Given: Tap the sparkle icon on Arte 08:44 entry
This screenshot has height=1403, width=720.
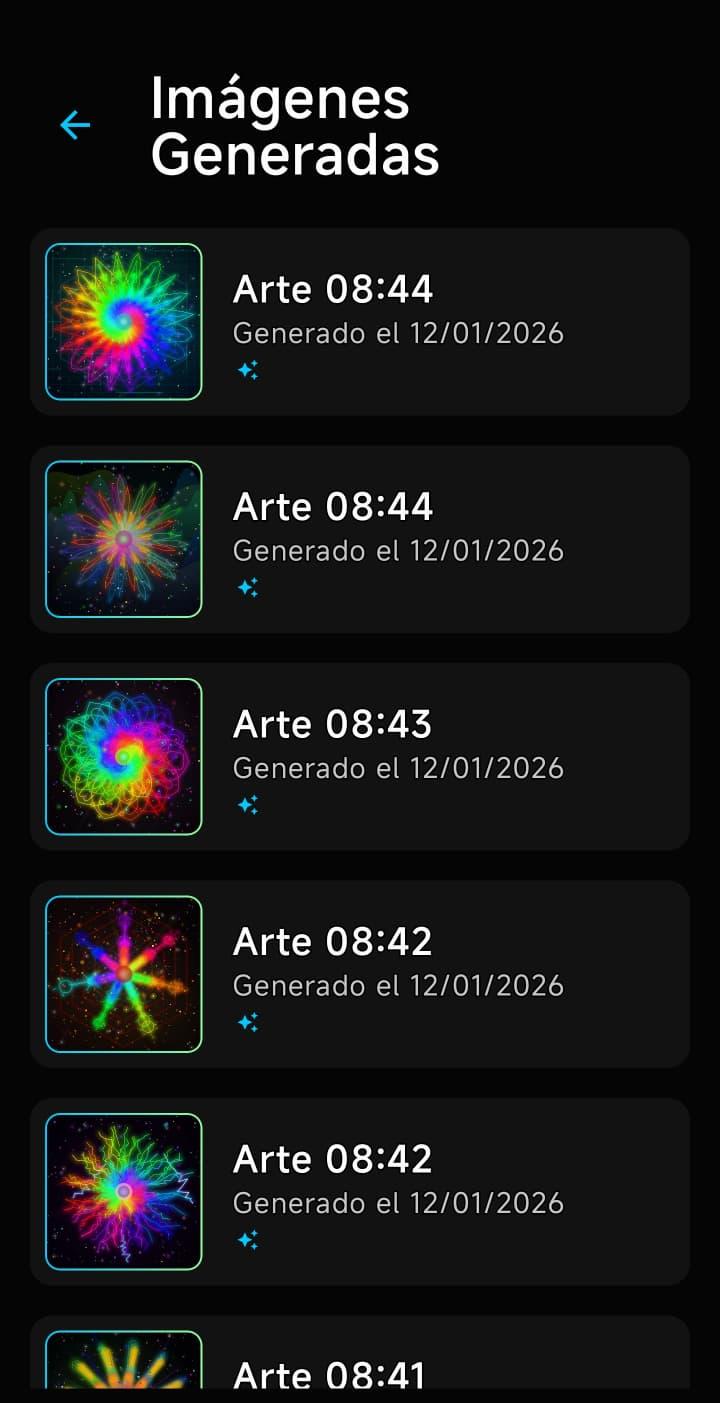Looking at the screenshot, I should pyautogui.click(x=249, y=372).
